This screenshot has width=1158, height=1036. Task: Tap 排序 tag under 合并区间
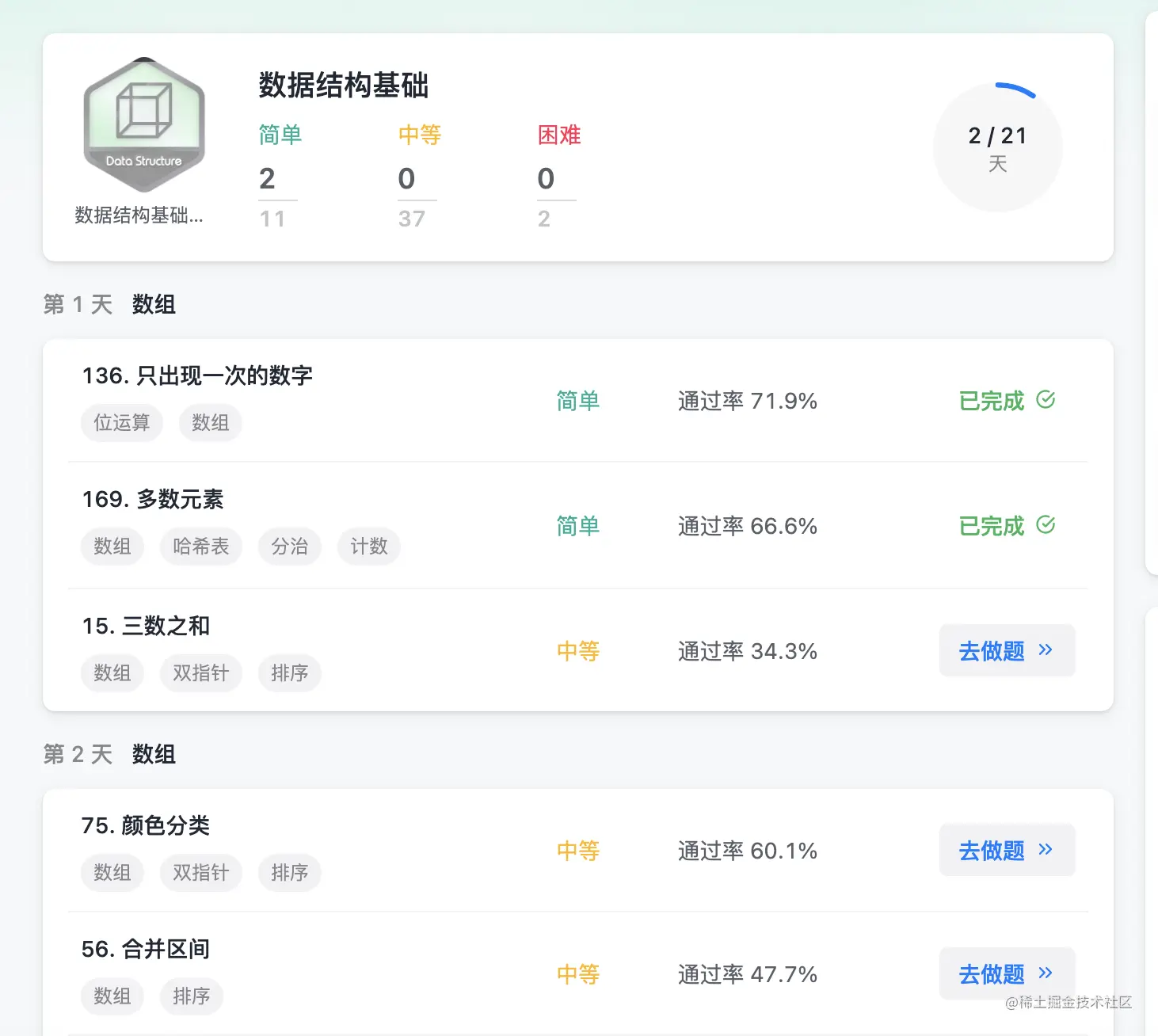(x=191, y=996)
